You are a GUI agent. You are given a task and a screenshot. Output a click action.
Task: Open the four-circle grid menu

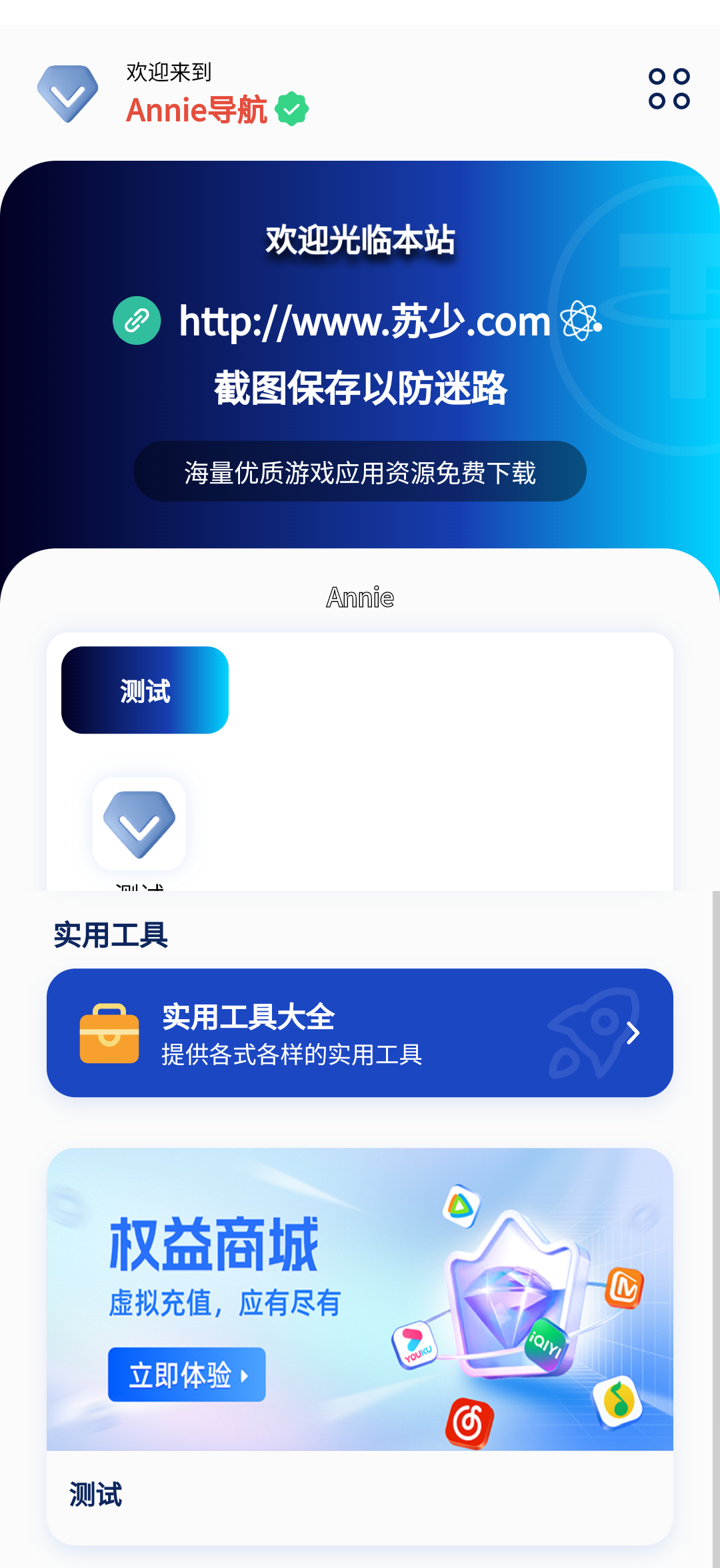(x=669, y=89)
